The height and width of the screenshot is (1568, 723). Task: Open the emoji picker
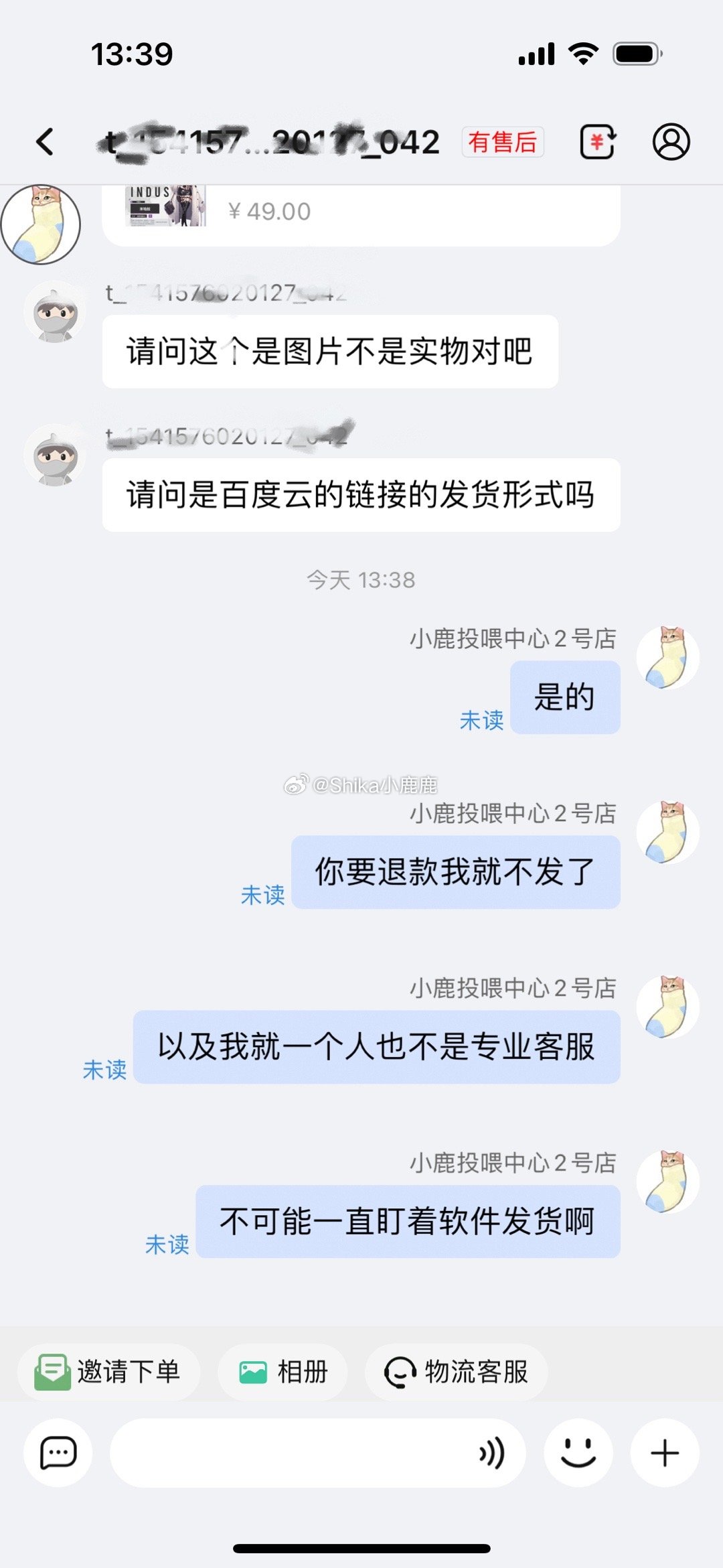(x=578, y=1453)
